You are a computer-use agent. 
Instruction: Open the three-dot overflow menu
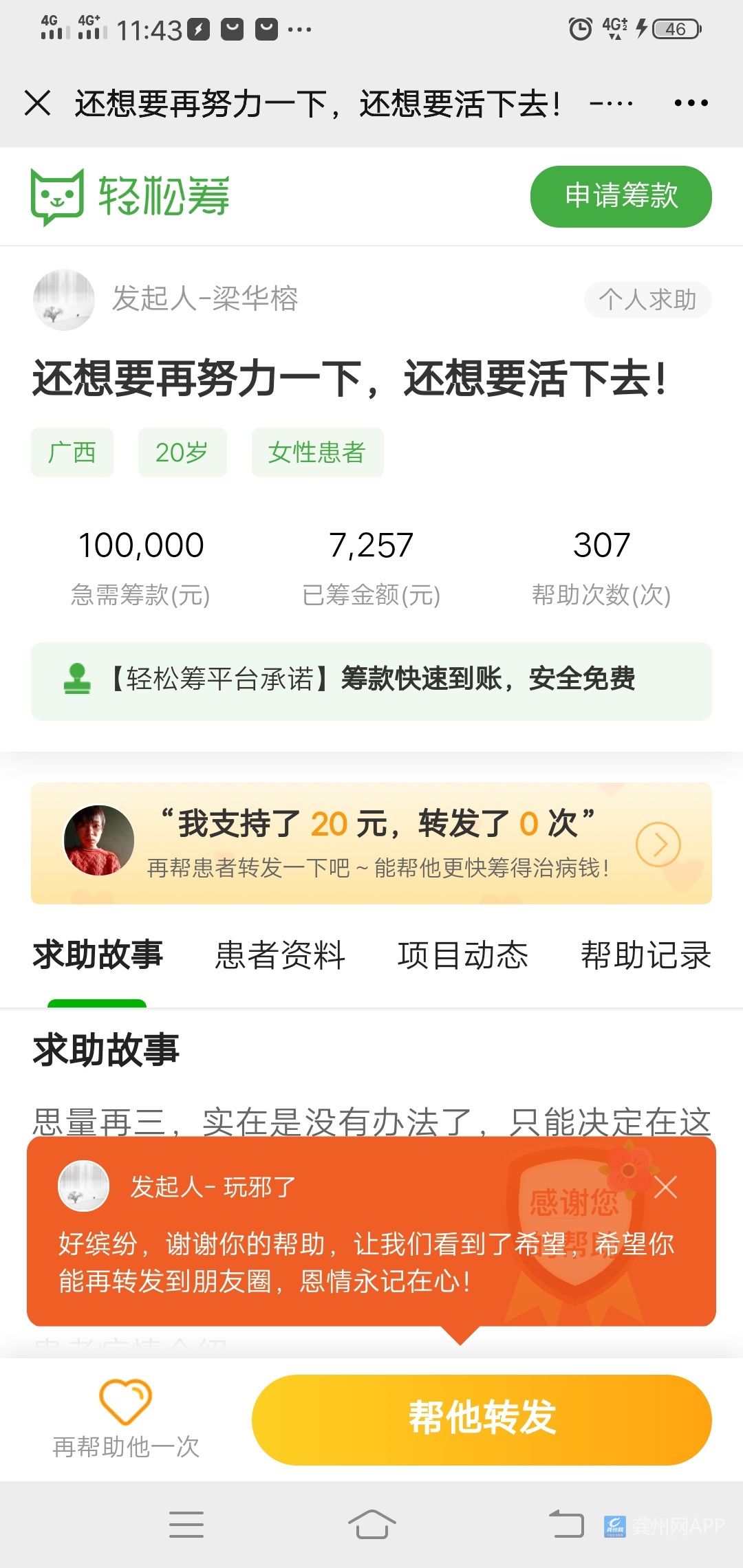point(691,103)
